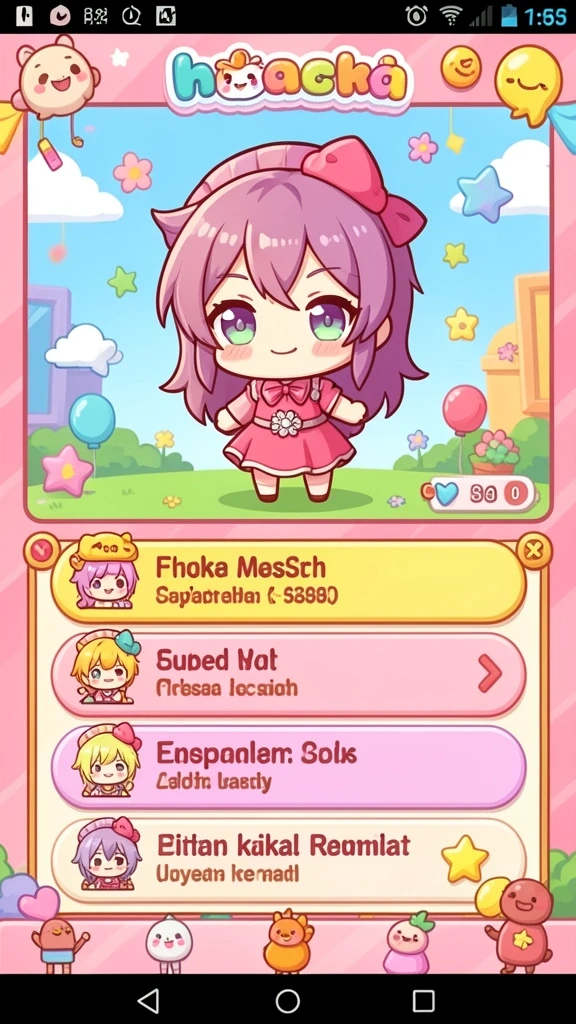Select the white ghost character in bottom bar
The width and height of the screenshot is (576, 1024).
coord(168,944)
